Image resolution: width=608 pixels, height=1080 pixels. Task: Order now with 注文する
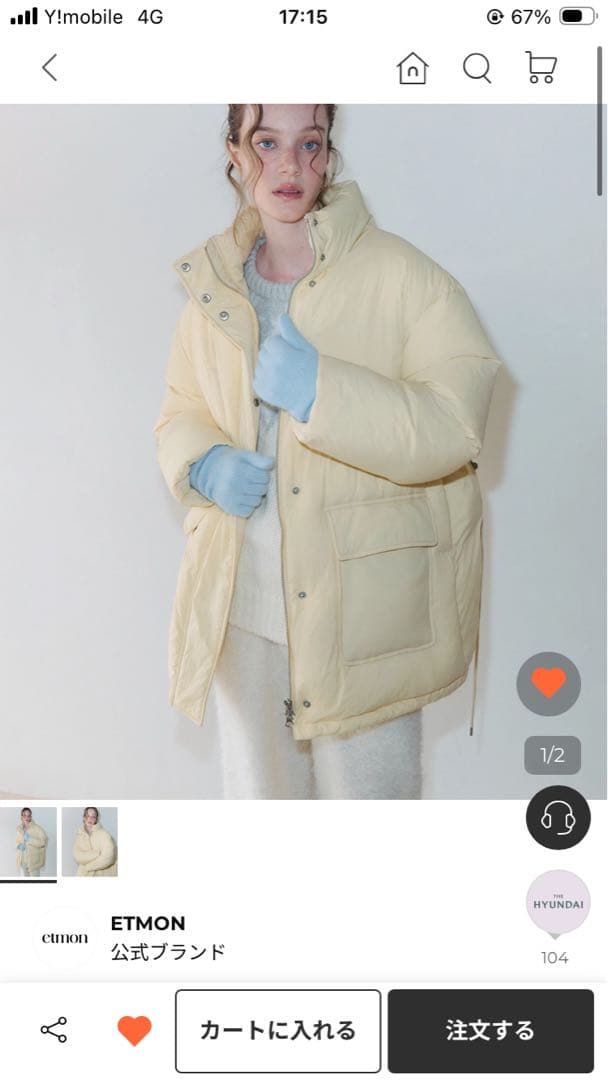click(x=490, y=1031)
